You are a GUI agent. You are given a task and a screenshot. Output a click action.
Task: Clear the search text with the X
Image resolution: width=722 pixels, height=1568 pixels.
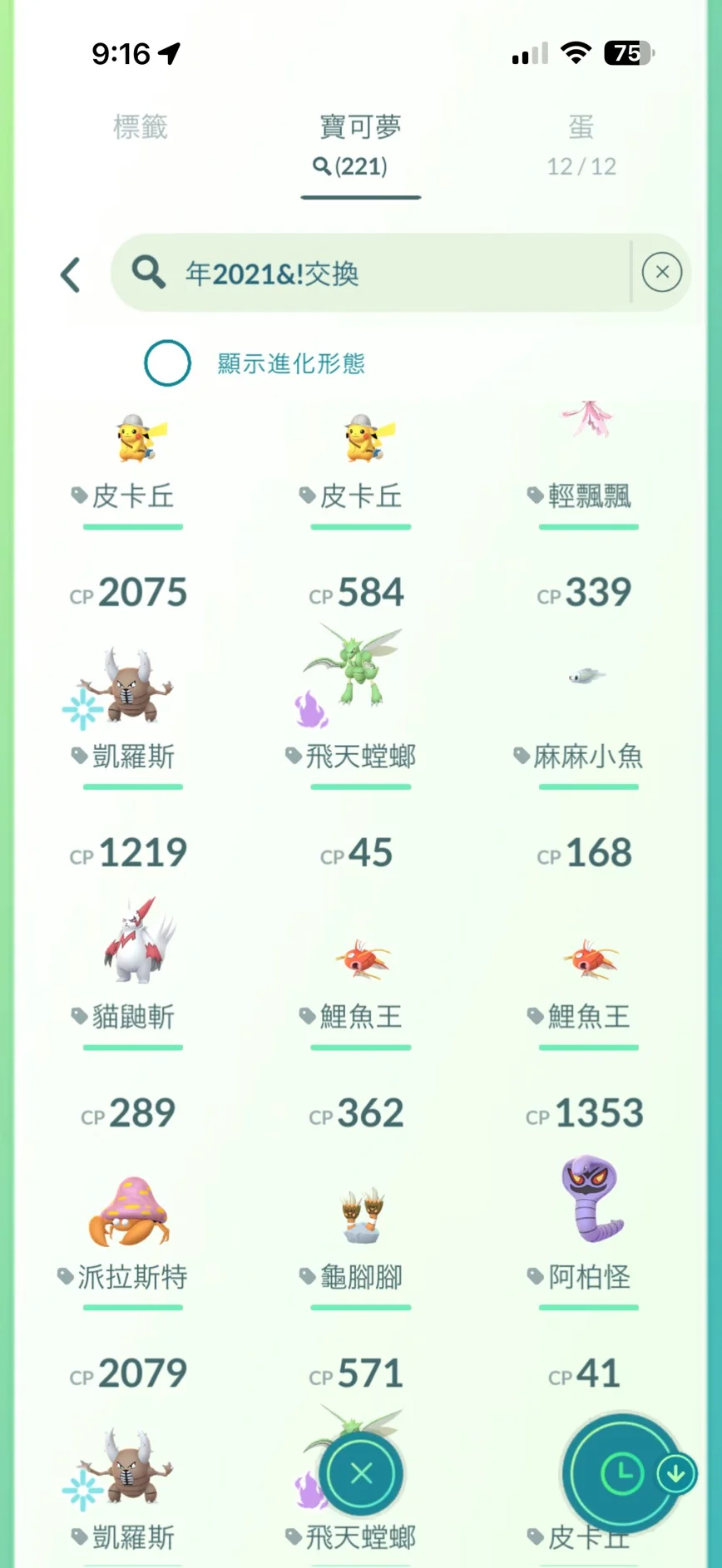click(662, 273)
